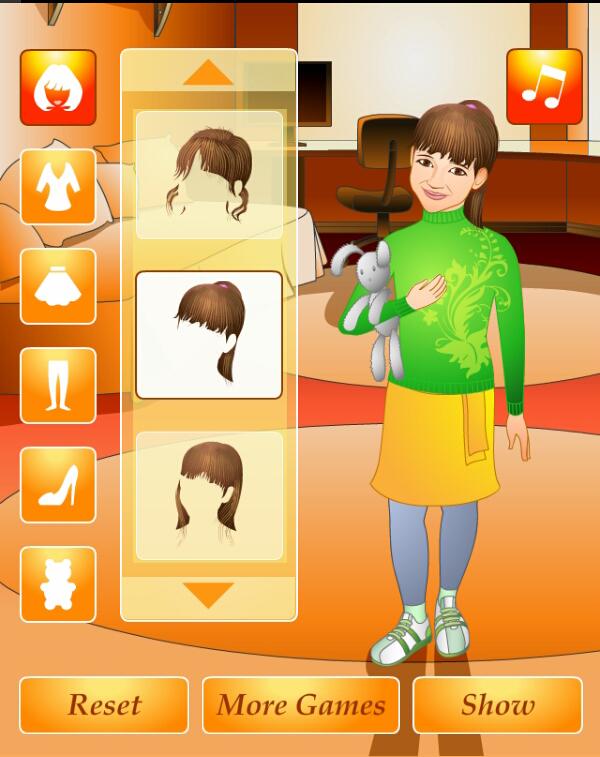600x757 pixels.
Task: Open the skirt category
Action: point(58,286)
